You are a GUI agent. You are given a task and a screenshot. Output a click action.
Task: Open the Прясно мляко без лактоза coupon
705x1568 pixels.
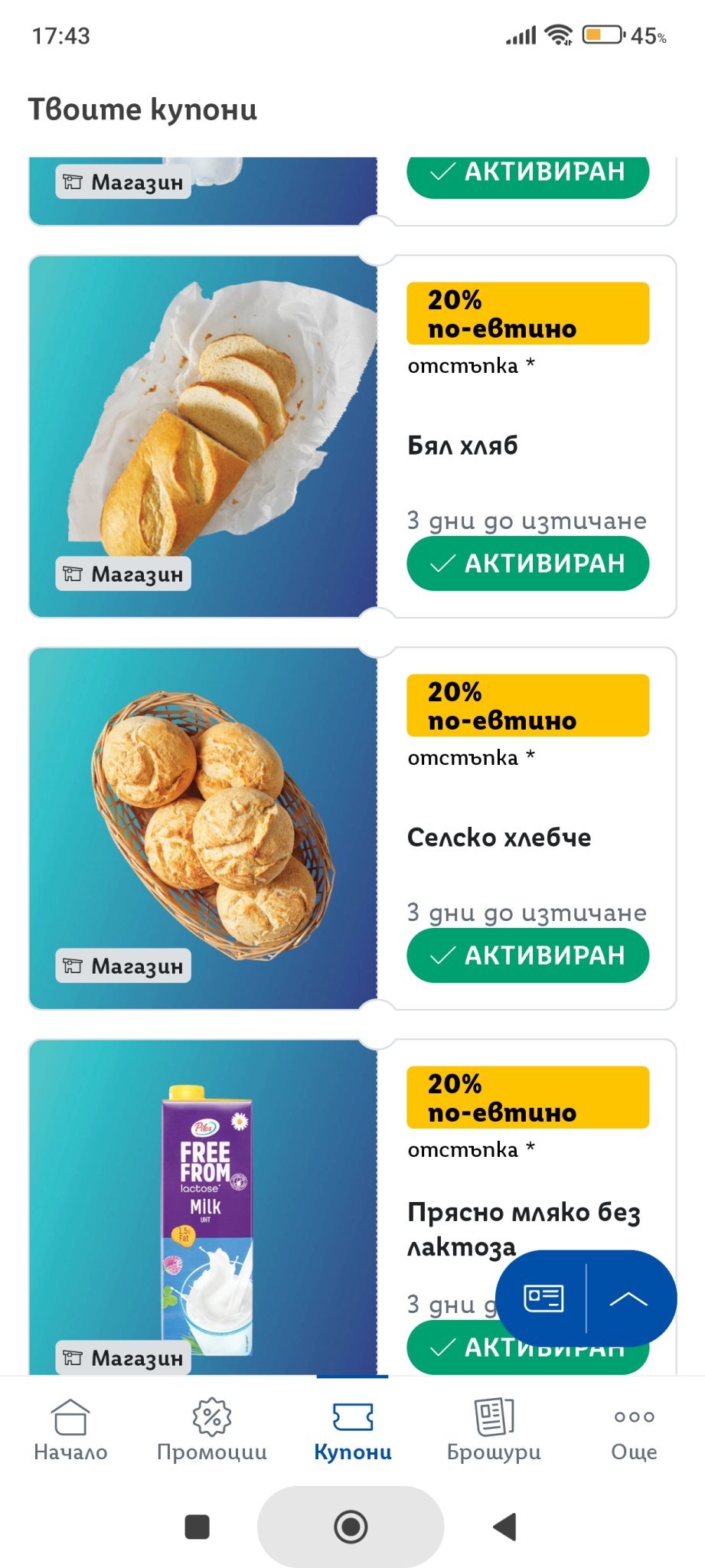(352, 1207)
